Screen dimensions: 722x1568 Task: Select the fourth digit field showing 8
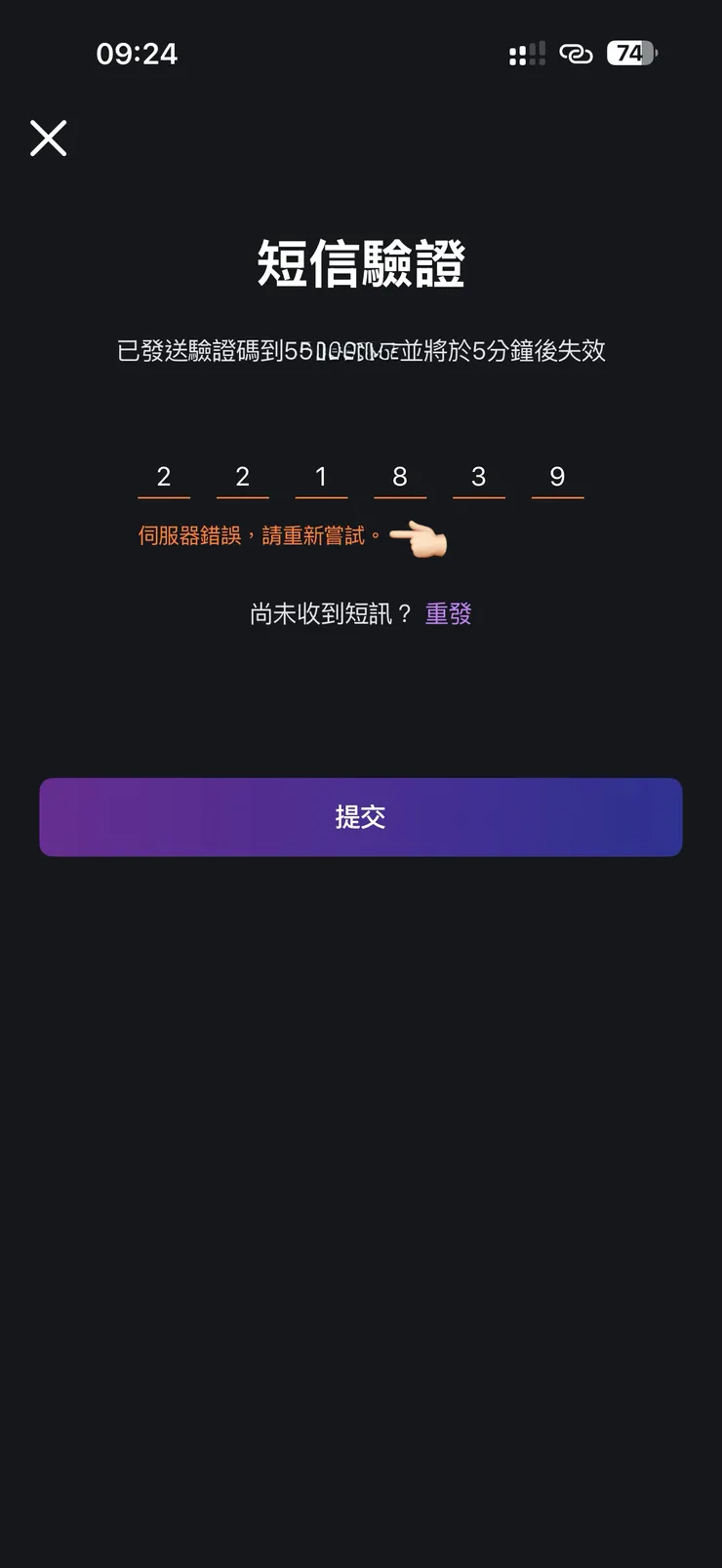tap(400, 479)
